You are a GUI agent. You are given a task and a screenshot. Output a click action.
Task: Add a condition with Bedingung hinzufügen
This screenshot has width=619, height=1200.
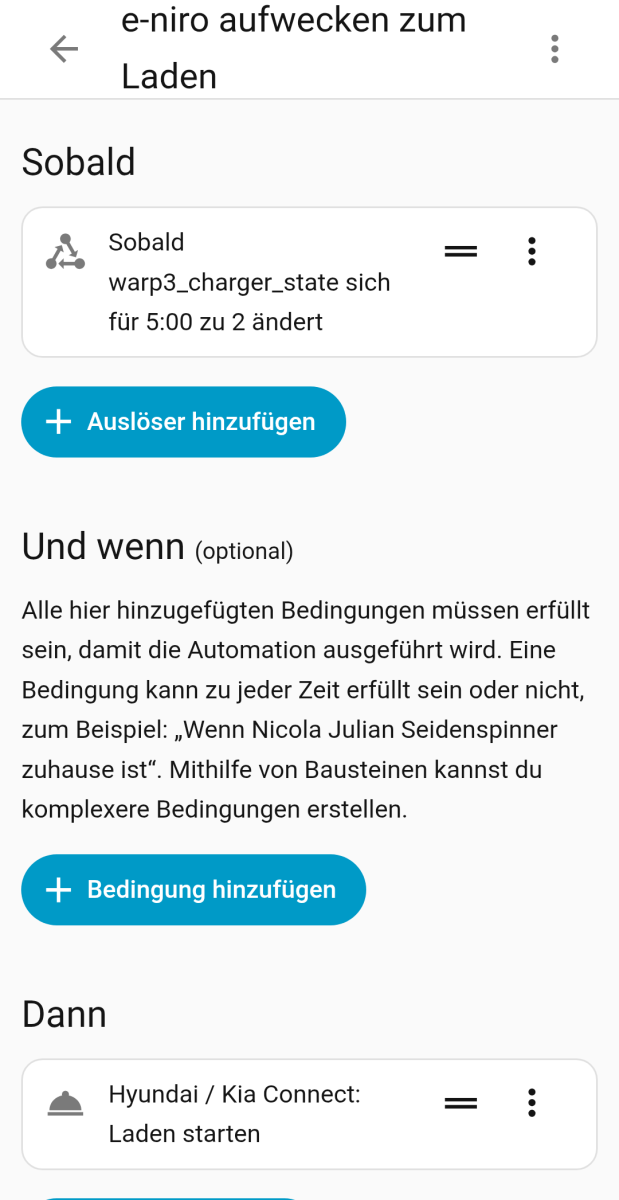pos(193,890)
